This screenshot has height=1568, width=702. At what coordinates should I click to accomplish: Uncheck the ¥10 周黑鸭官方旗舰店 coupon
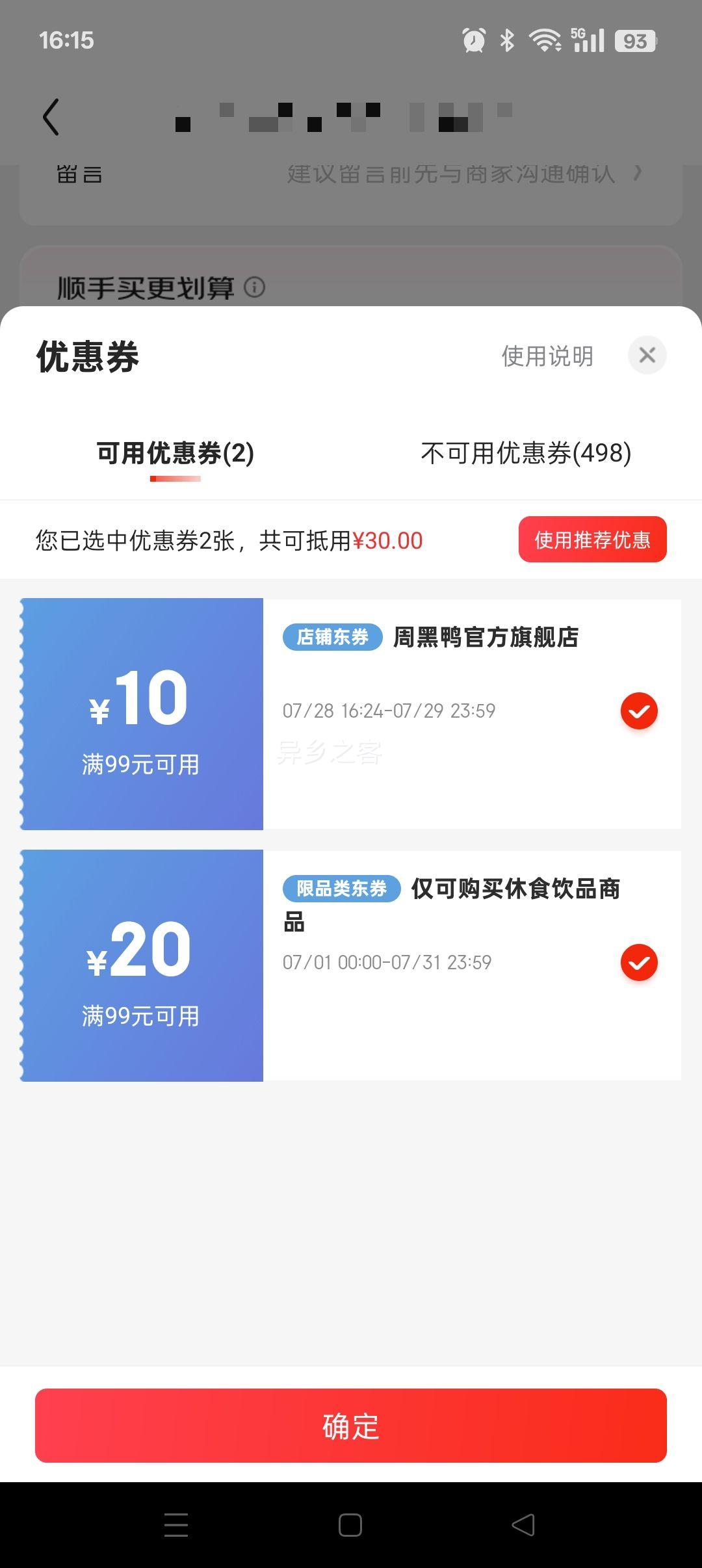pyautogui.click(x=639, y=711)
